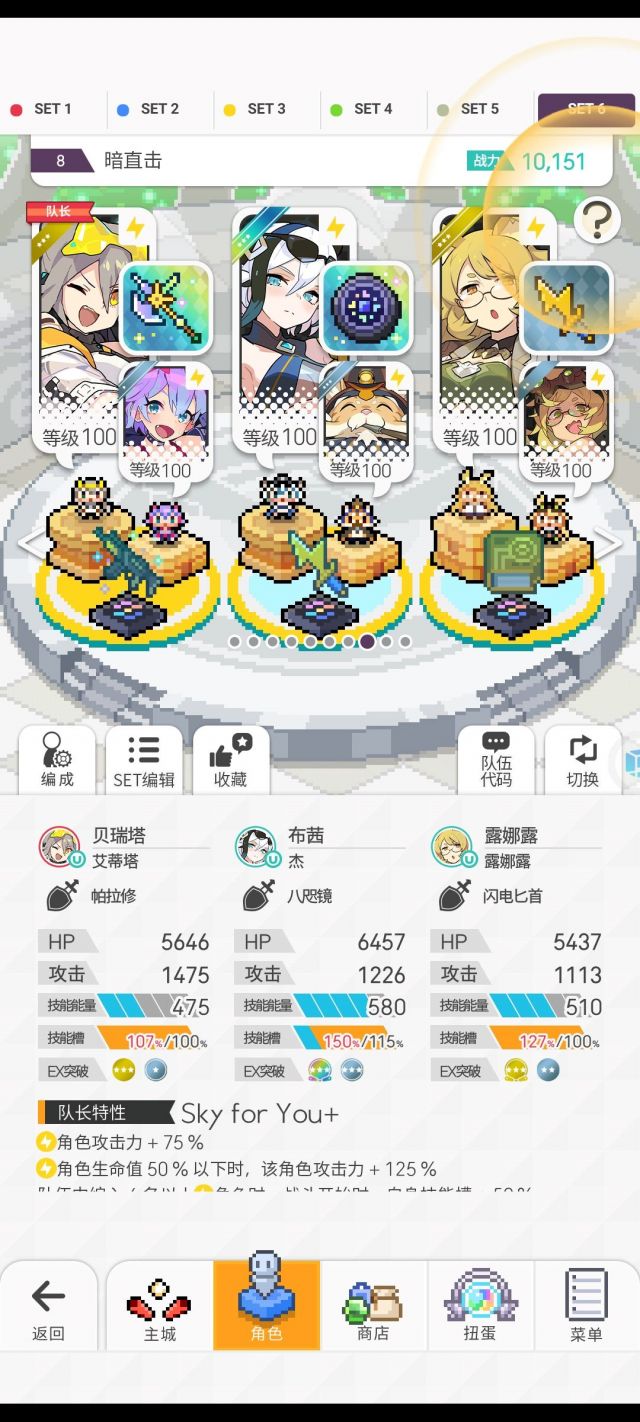Go back with the 返回 button
This screenshot has height=1422, width=640.
[48, 1306]
